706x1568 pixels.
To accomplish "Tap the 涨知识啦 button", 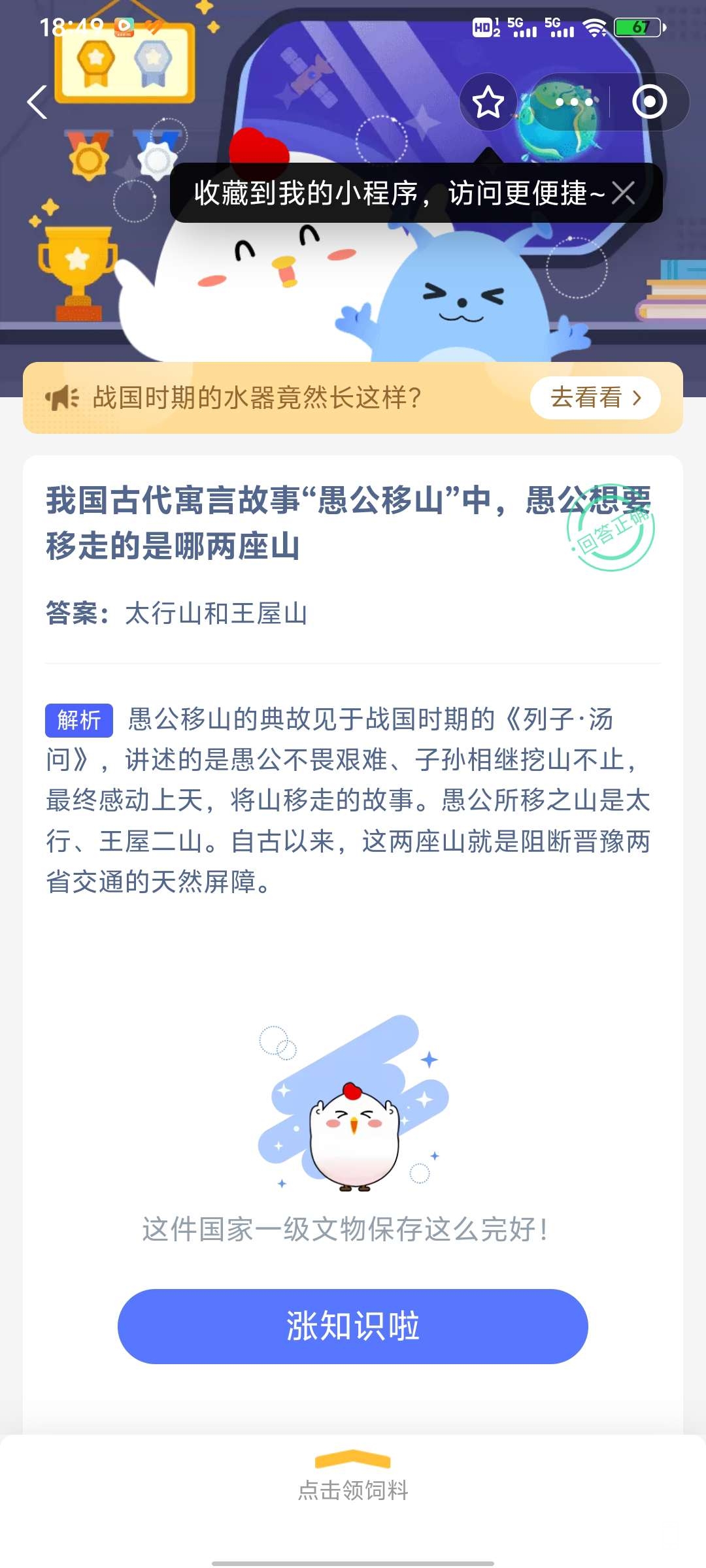I will [x=353, y=1326].
